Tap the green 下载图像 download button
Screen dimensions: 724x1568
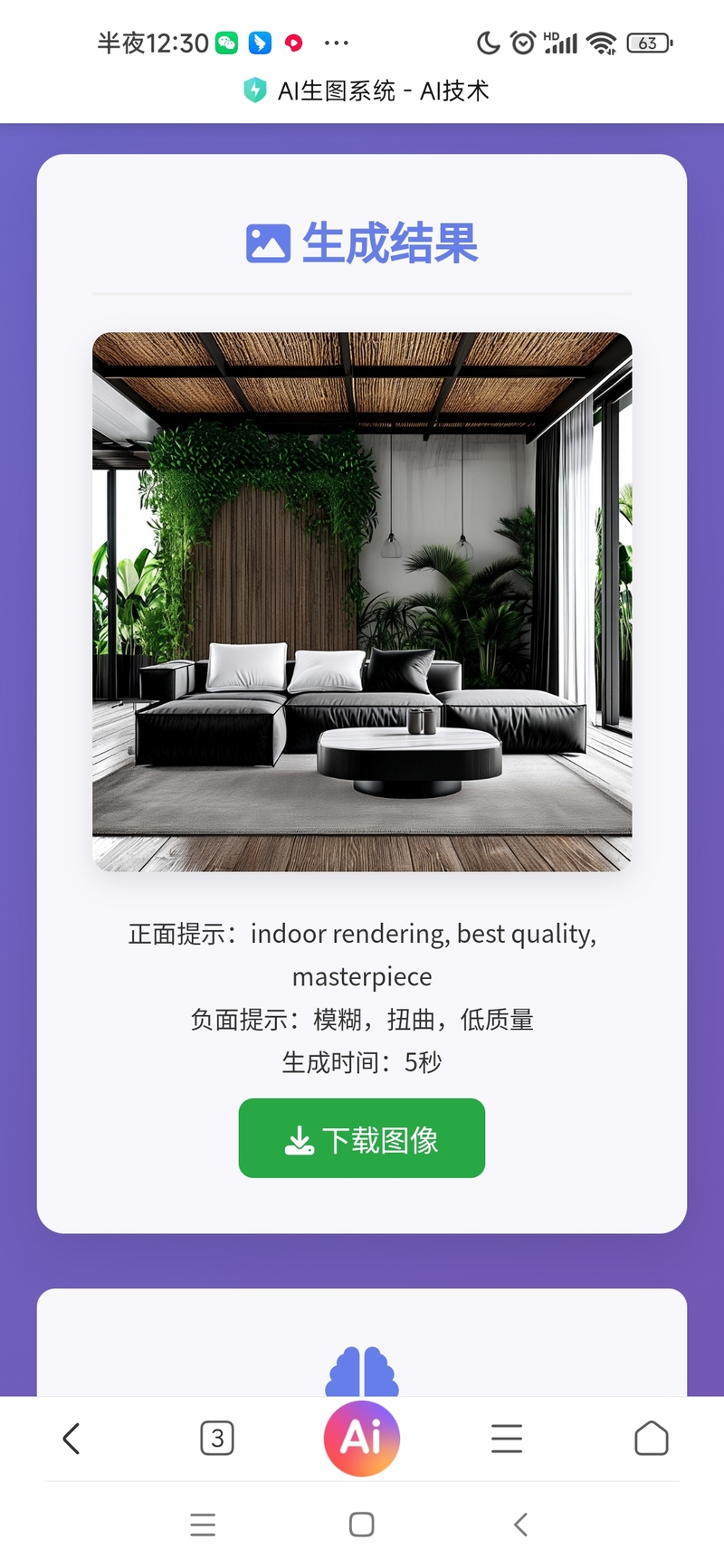tap(362, 1138)
